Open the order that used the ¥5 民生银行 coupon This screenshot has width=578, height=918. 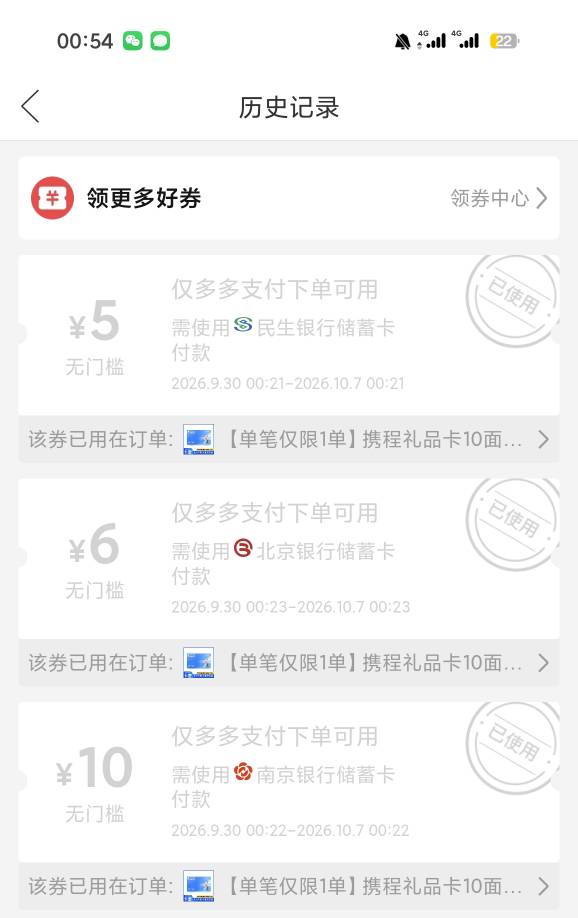pos(289,439)
